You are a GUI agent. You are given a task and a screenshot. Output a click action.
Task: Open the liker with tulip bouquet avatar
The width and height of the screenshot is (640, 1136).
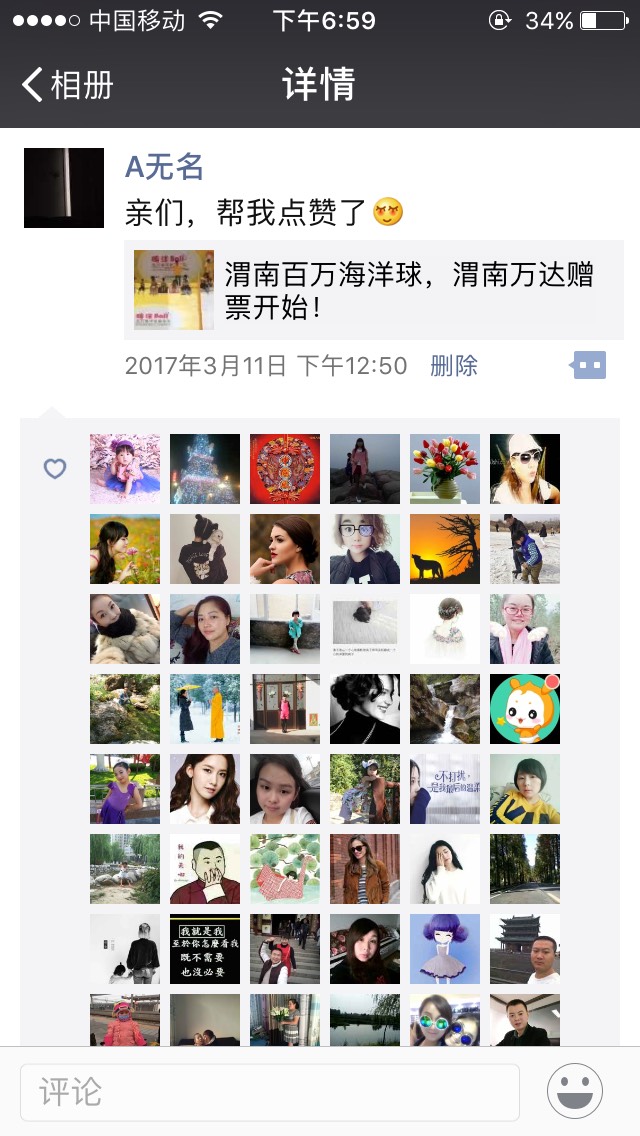click(x=445, y=469)
